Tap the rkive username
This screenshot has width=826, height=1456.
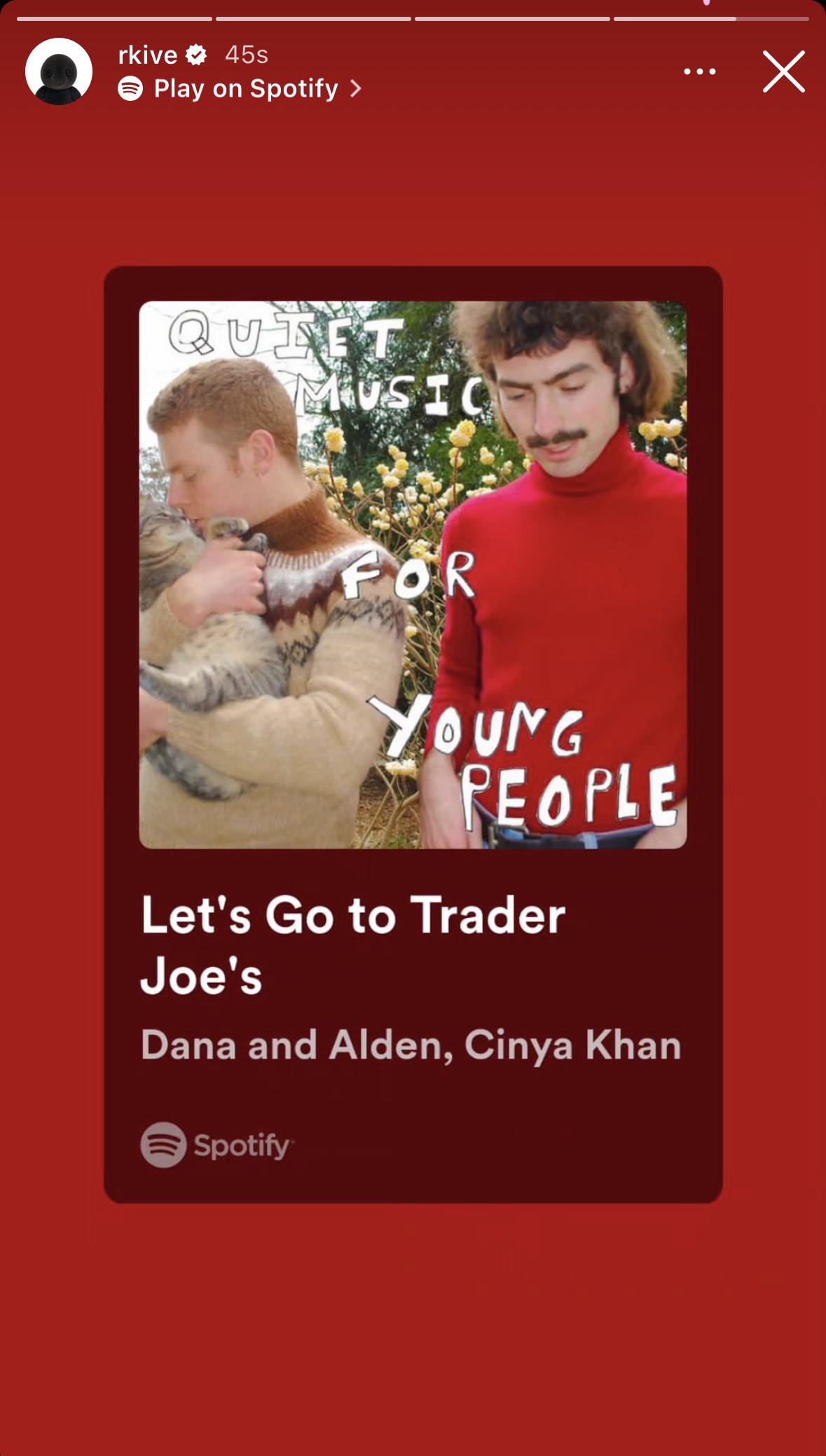148,55
